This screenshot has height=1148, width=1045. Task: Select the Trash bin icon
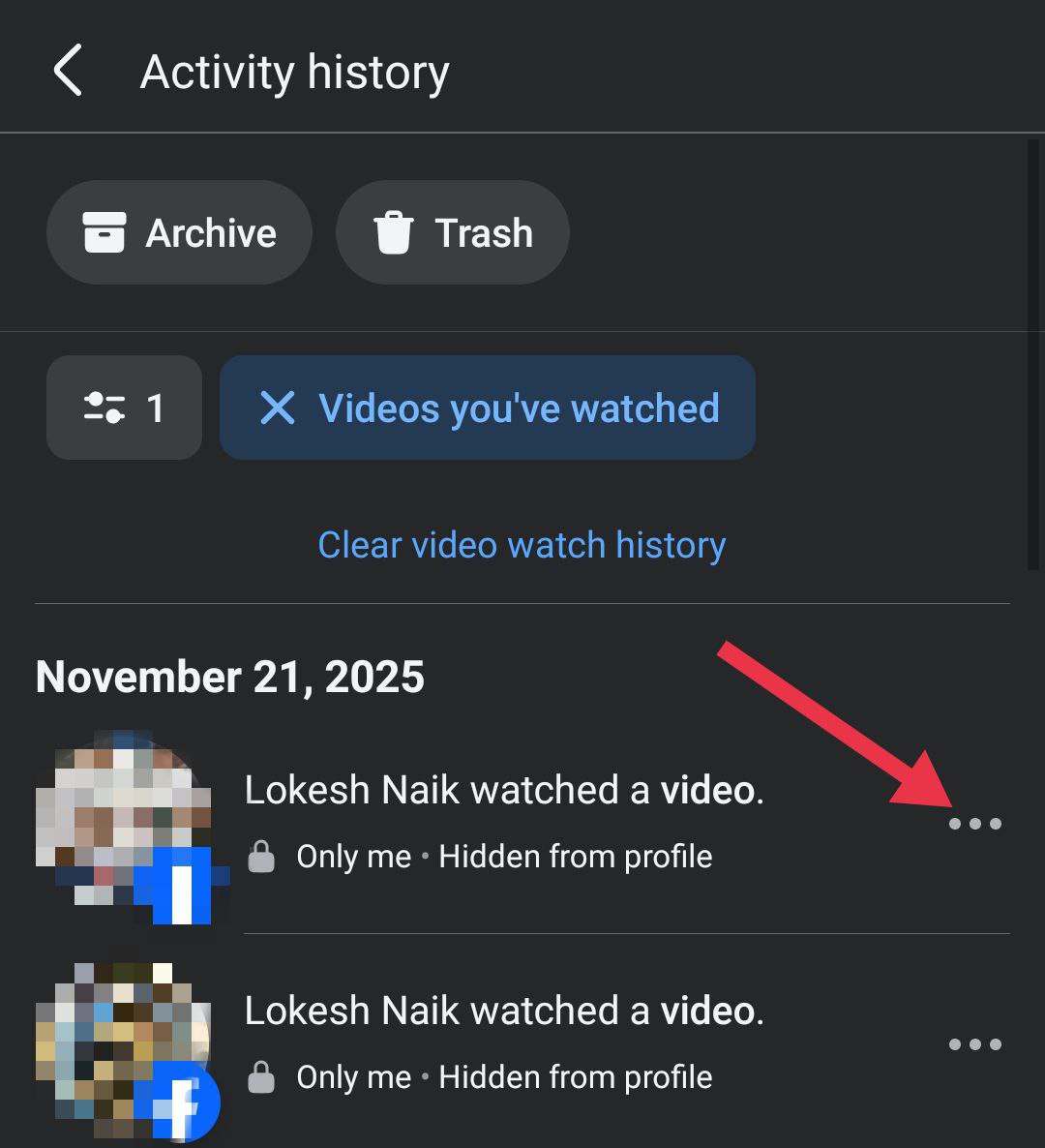click(x=391, y=232)
